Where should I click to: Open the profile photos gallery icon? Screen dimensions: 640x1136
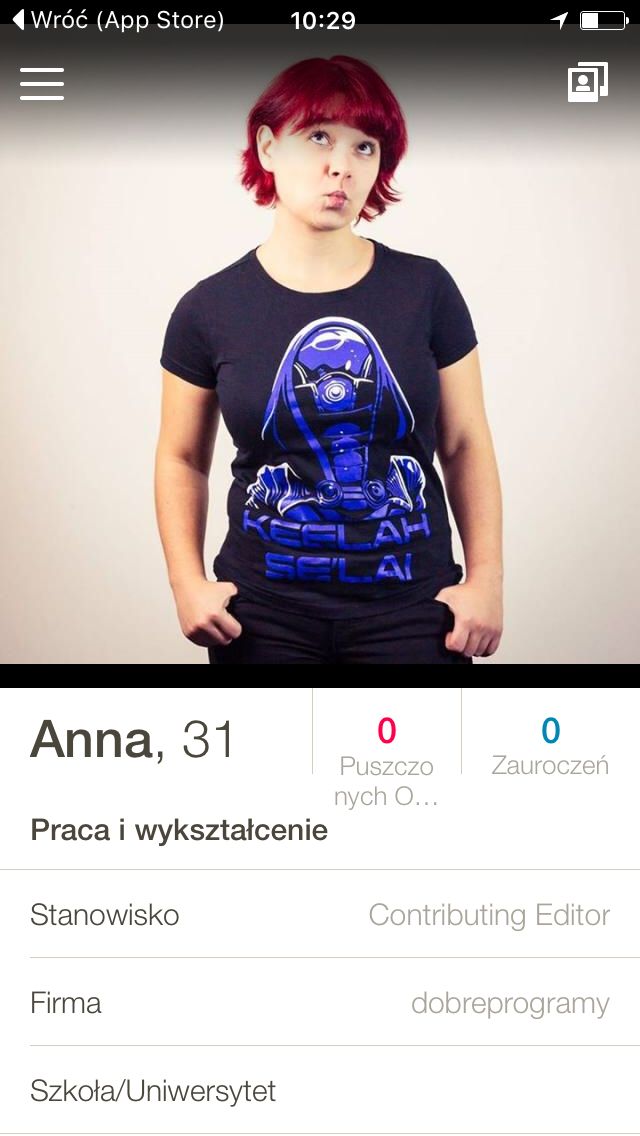click(587, 82)
